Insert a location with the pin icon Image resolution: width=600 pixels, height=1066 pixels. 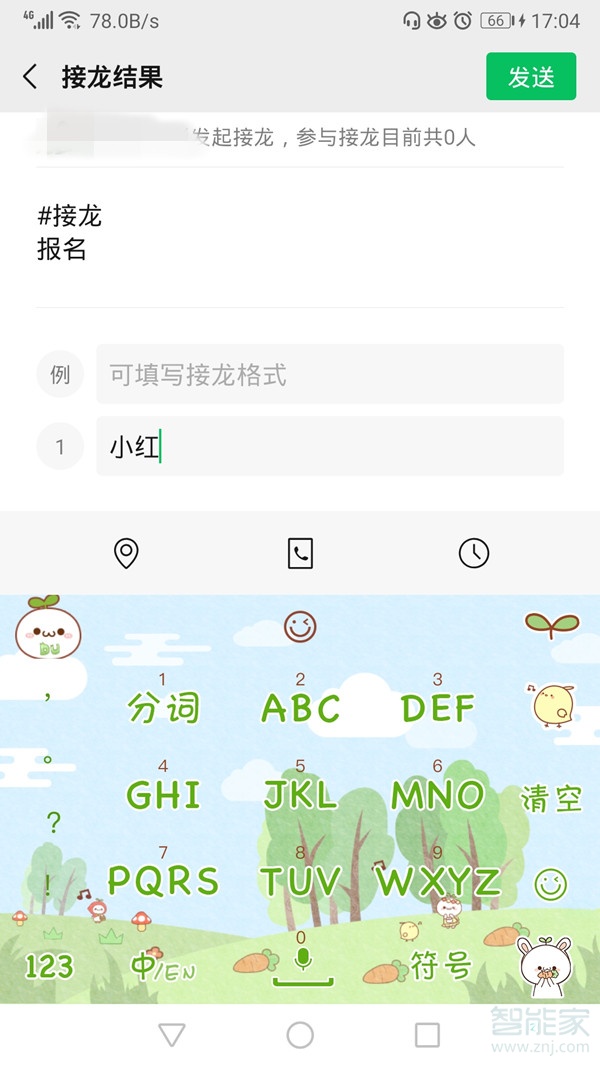click(x=126, y=553)
